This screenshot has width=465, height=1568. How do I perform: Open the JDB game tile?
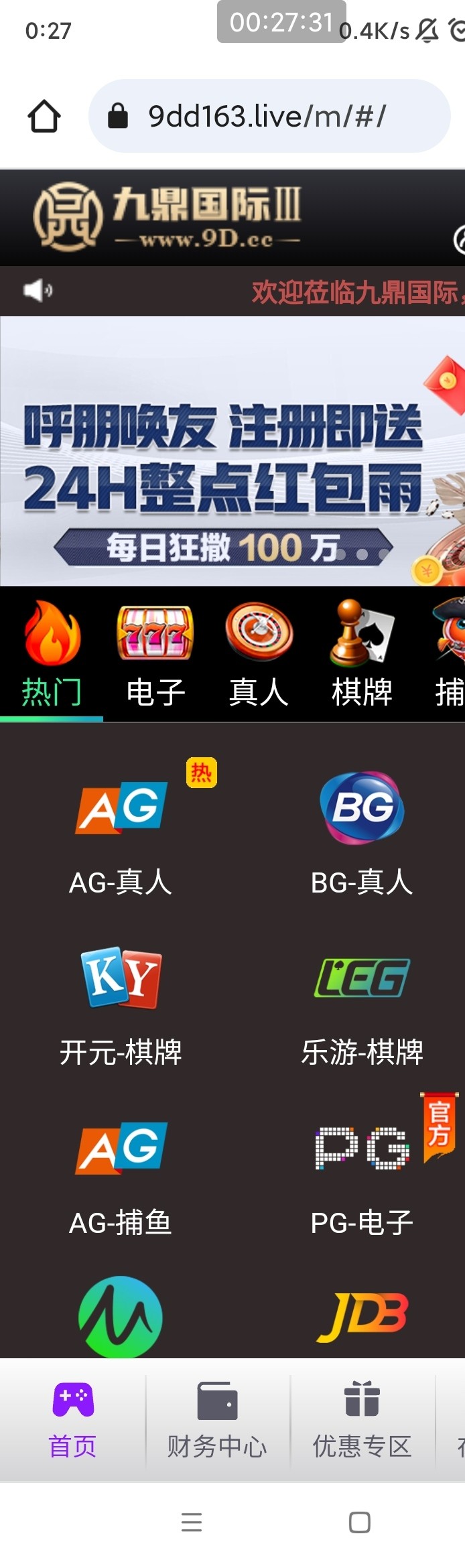(362, 1317)
